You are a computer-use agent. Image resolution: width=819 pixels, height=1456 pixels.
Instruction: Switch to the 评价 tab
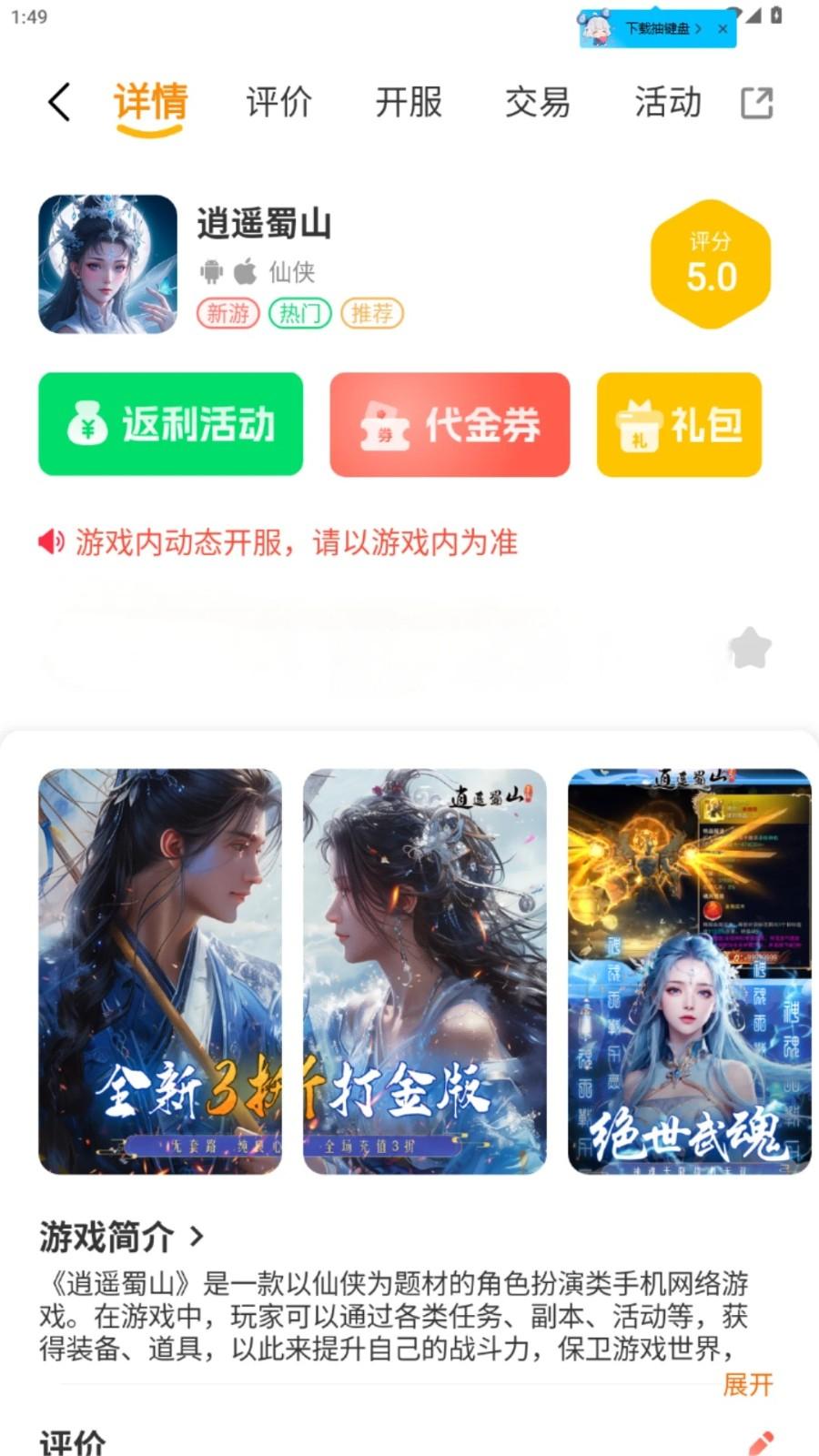coord(278,102)
